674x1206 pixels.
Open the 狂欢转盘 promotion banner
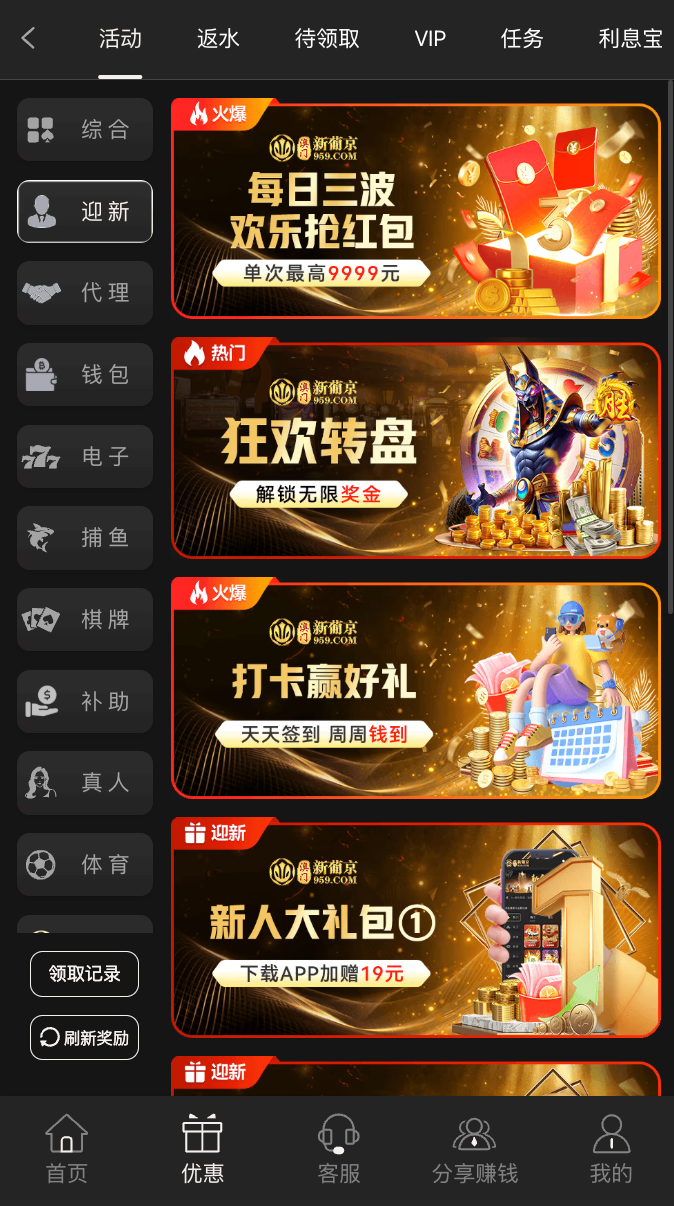416,450
